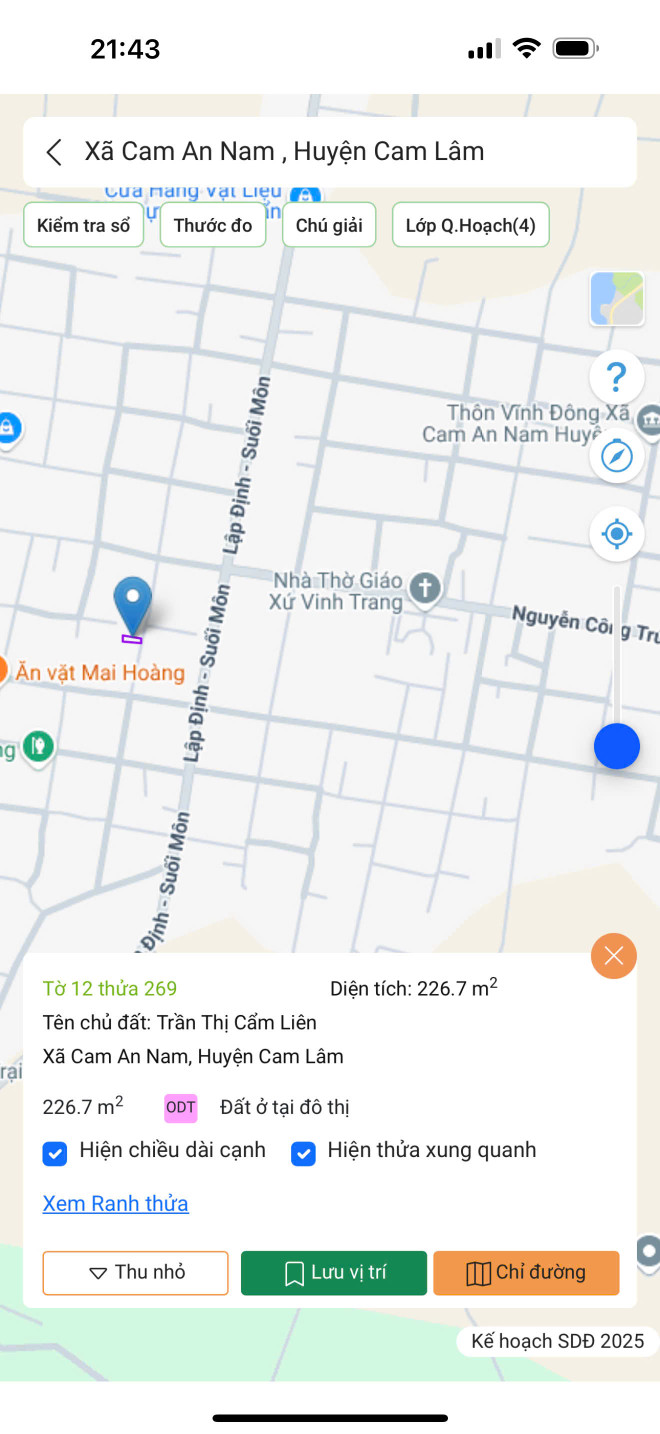Close the parcel info panel

[x=614, y=956]
